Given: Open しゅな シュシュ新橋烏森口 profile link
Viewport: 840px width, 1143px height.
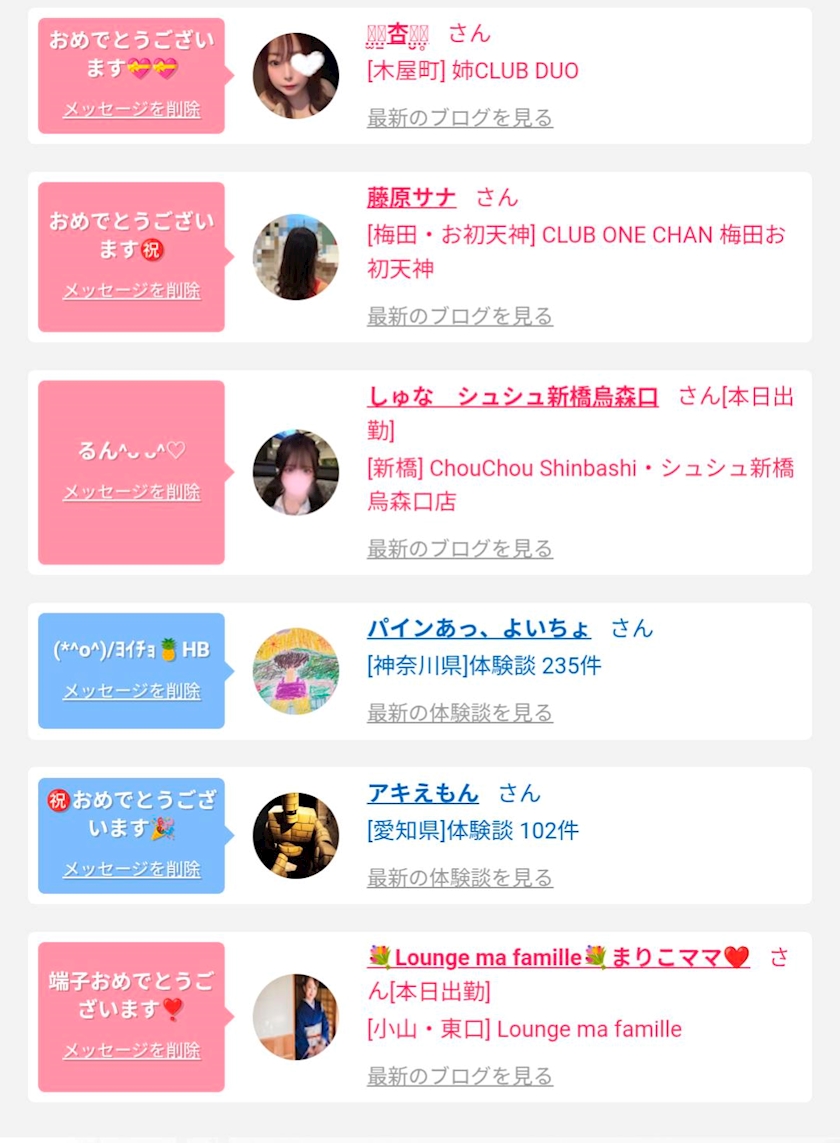Looking at the screenshot, I should pyautogui.click(x=513, y=397).
